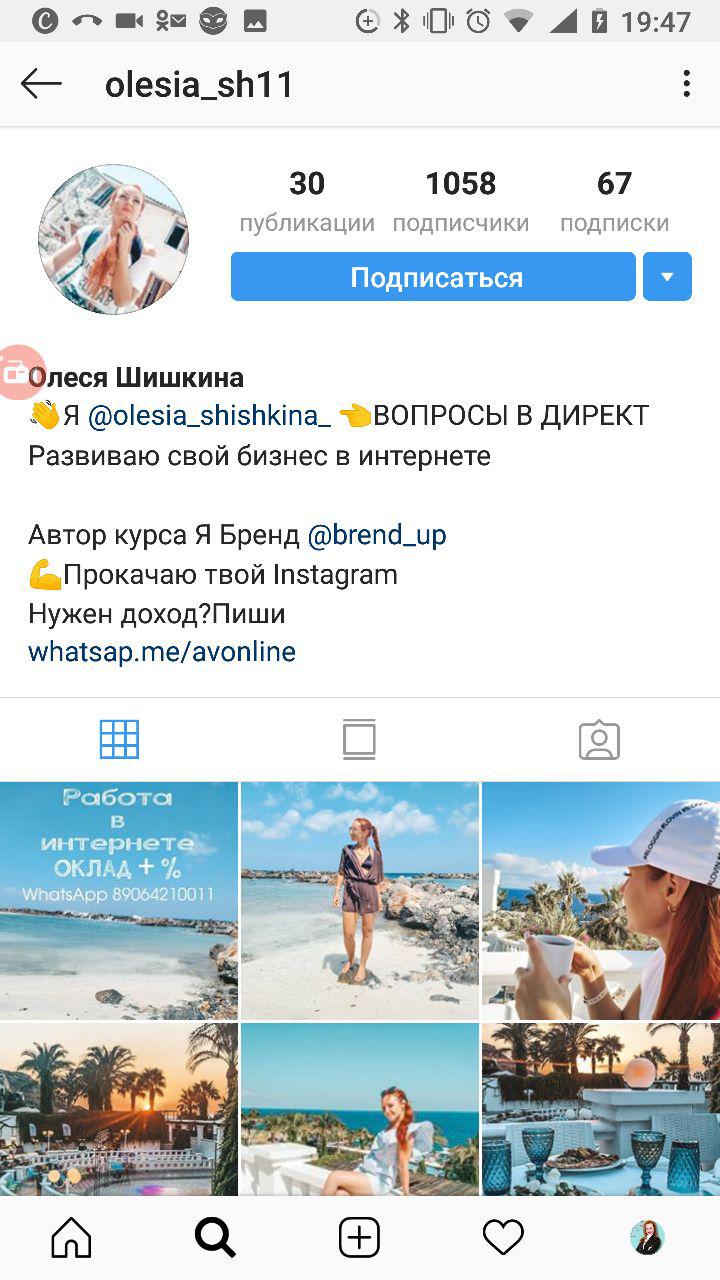Open the new post plus button

pyautogui.click(x=359, y=1239)
